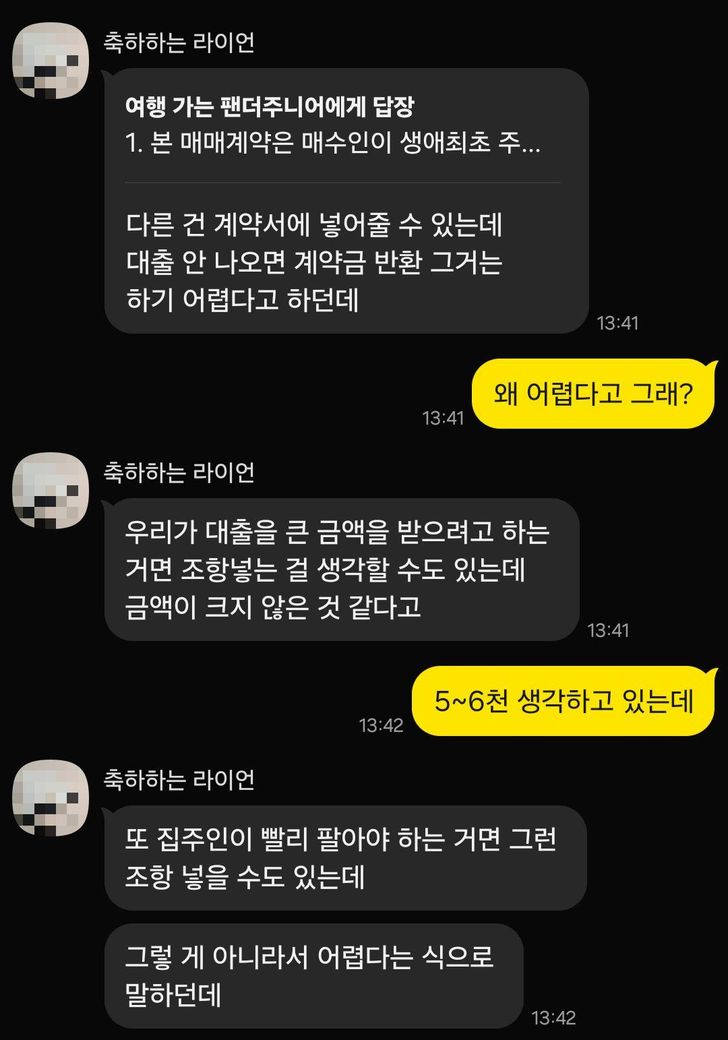The image size is (728, 1040).
Task: Open the profile picture beside the 또 집주인이 message
Action: pyautogui.click(x=51, y=796)
